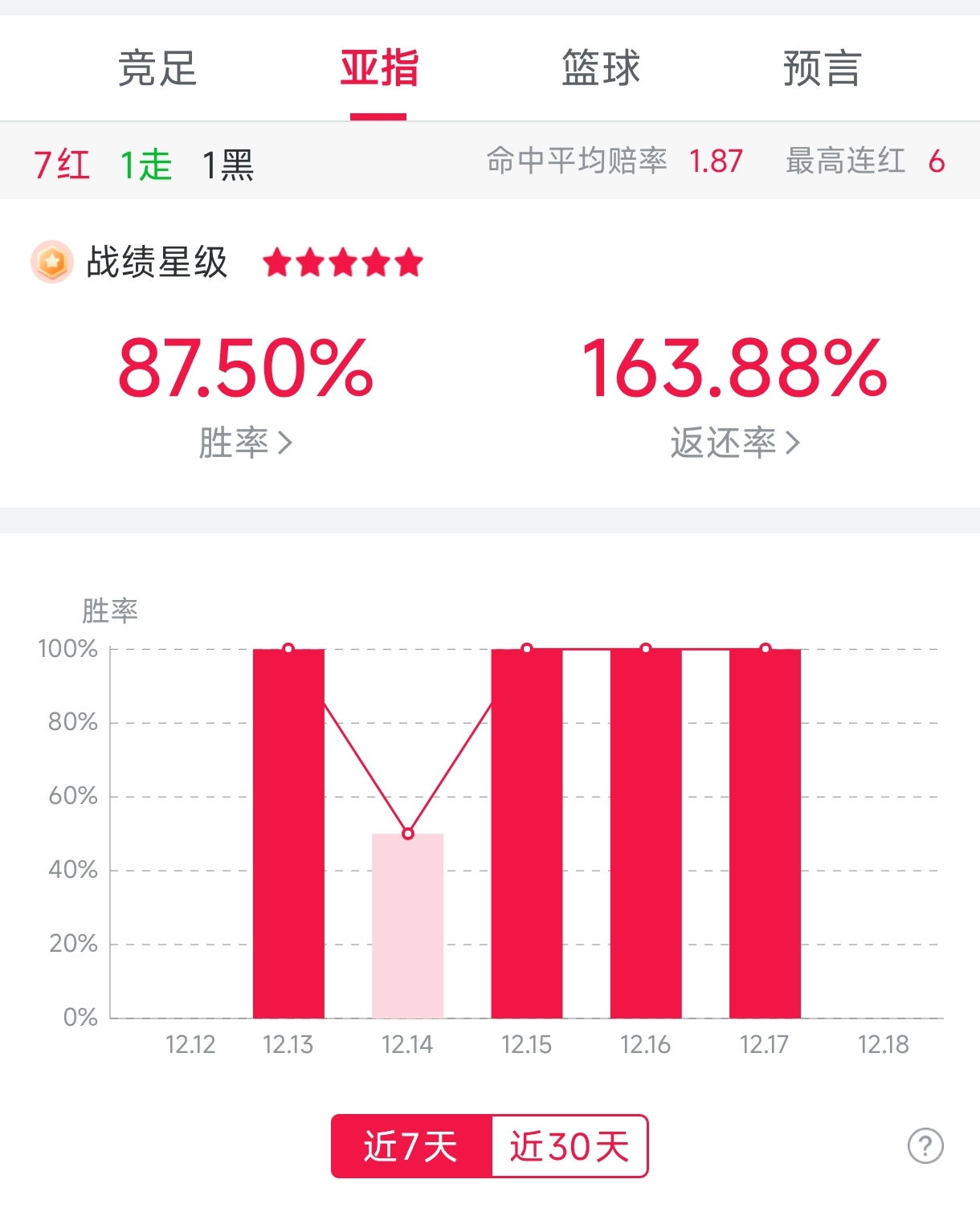Switch chart to 近30天
This screenshot has width=980, height=1208.
(569, 1146)
